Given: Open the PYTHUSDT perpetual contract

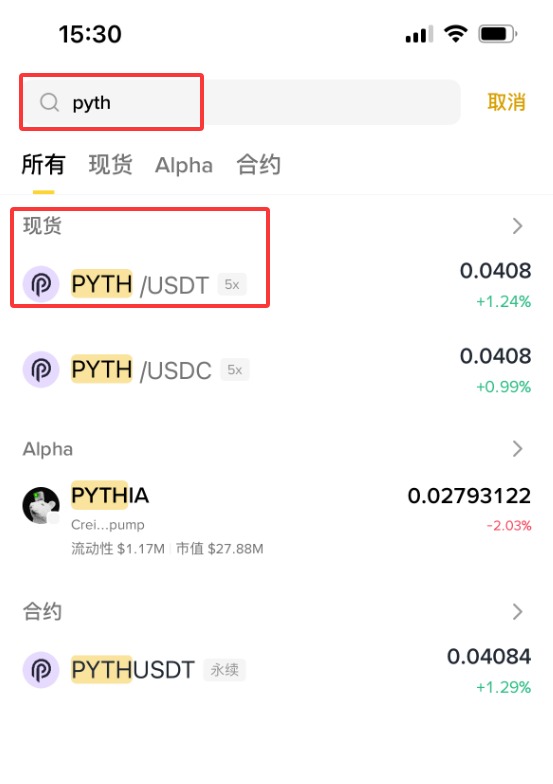Looking at the screenshot, I should [x=276, y=670].
